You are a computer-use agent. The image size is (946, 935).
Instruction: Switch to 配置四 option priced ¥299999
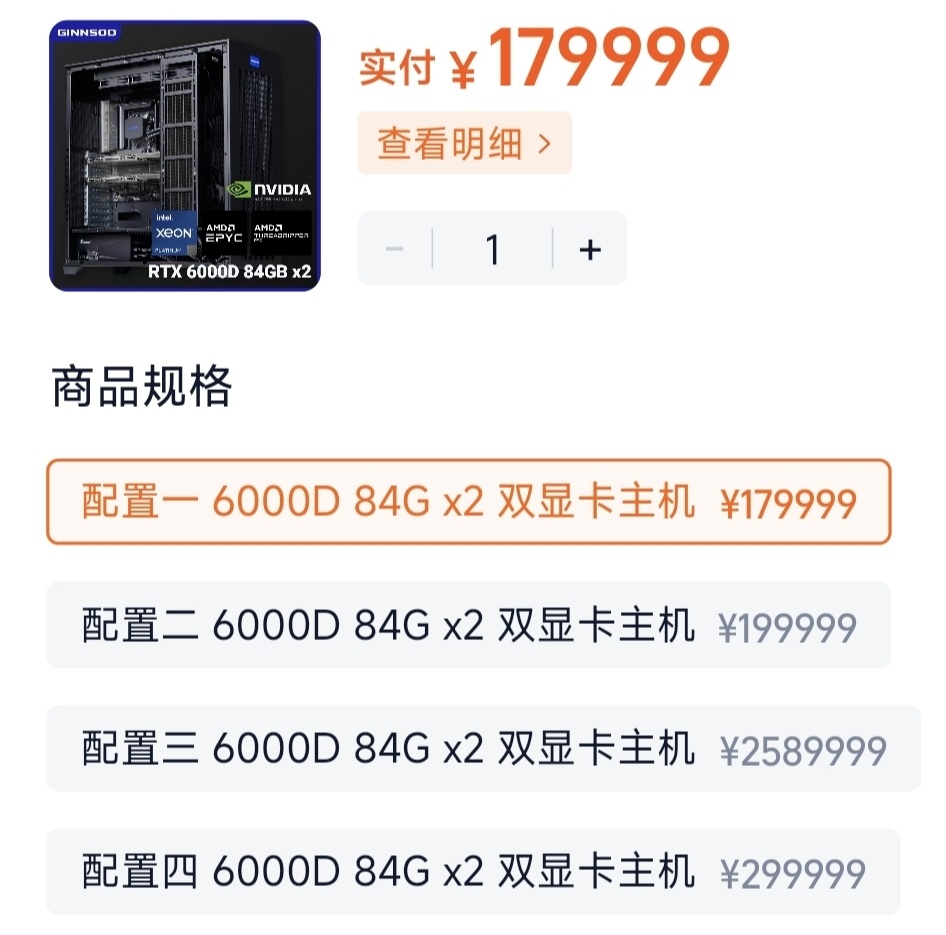click(x=472, y=871)
